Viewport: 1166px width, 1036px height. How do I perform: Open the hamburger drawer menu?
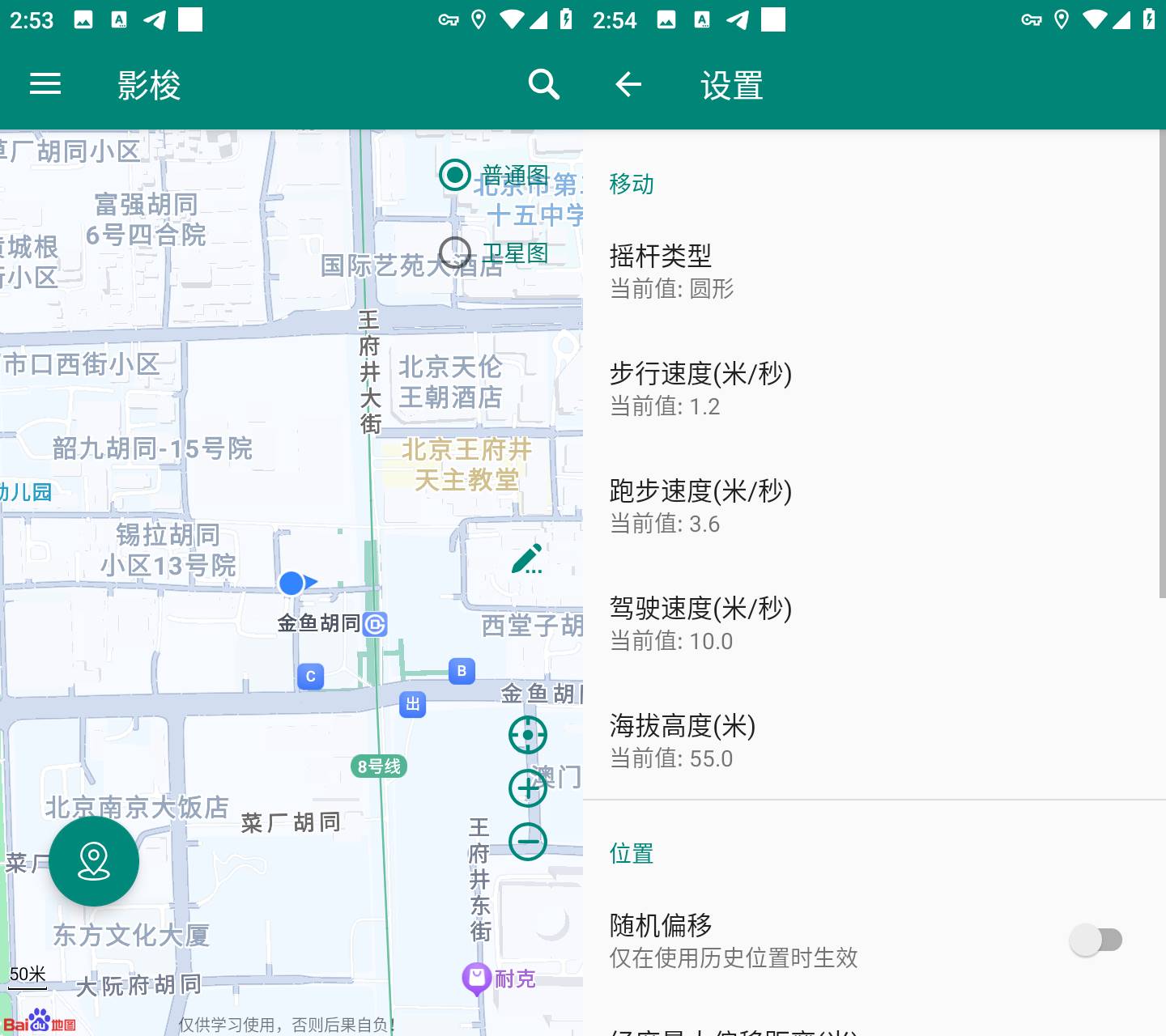45,83
